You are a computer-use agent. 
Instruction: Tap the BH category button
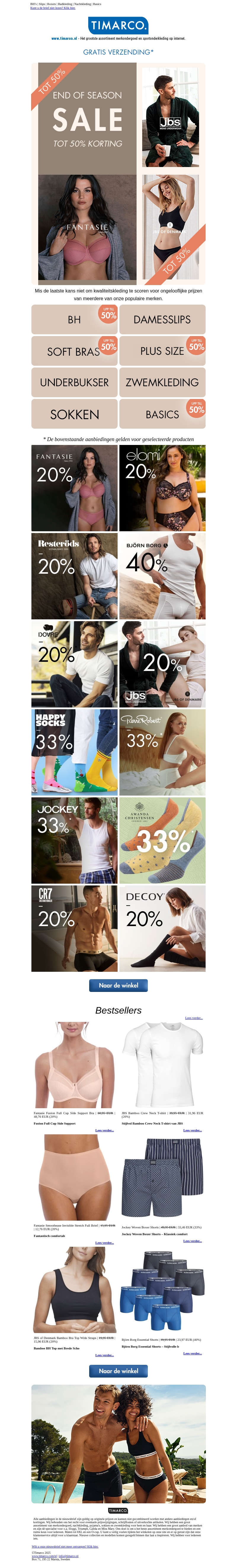[74, 319]
